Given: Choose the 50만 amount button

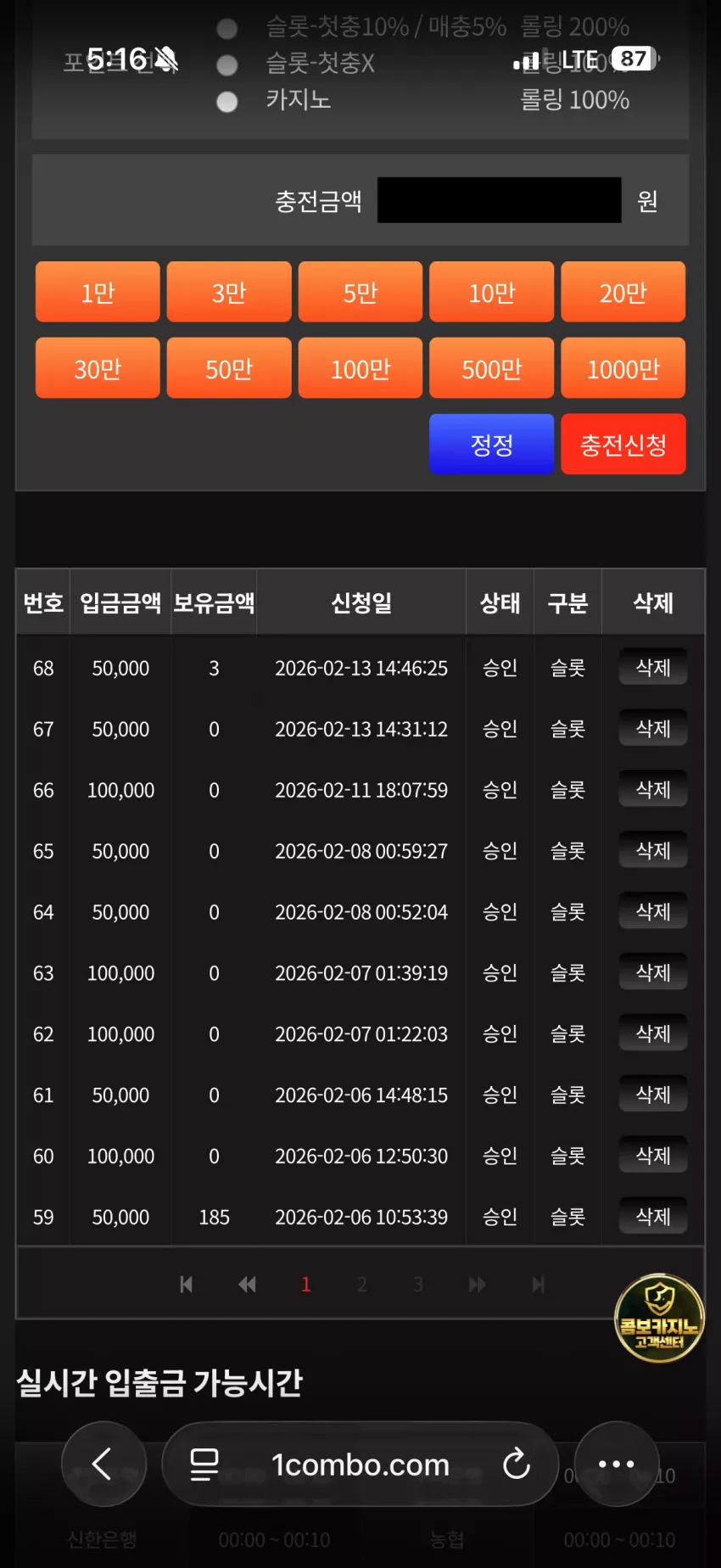Looking at the screenshot, I should (x=229, y=368).
